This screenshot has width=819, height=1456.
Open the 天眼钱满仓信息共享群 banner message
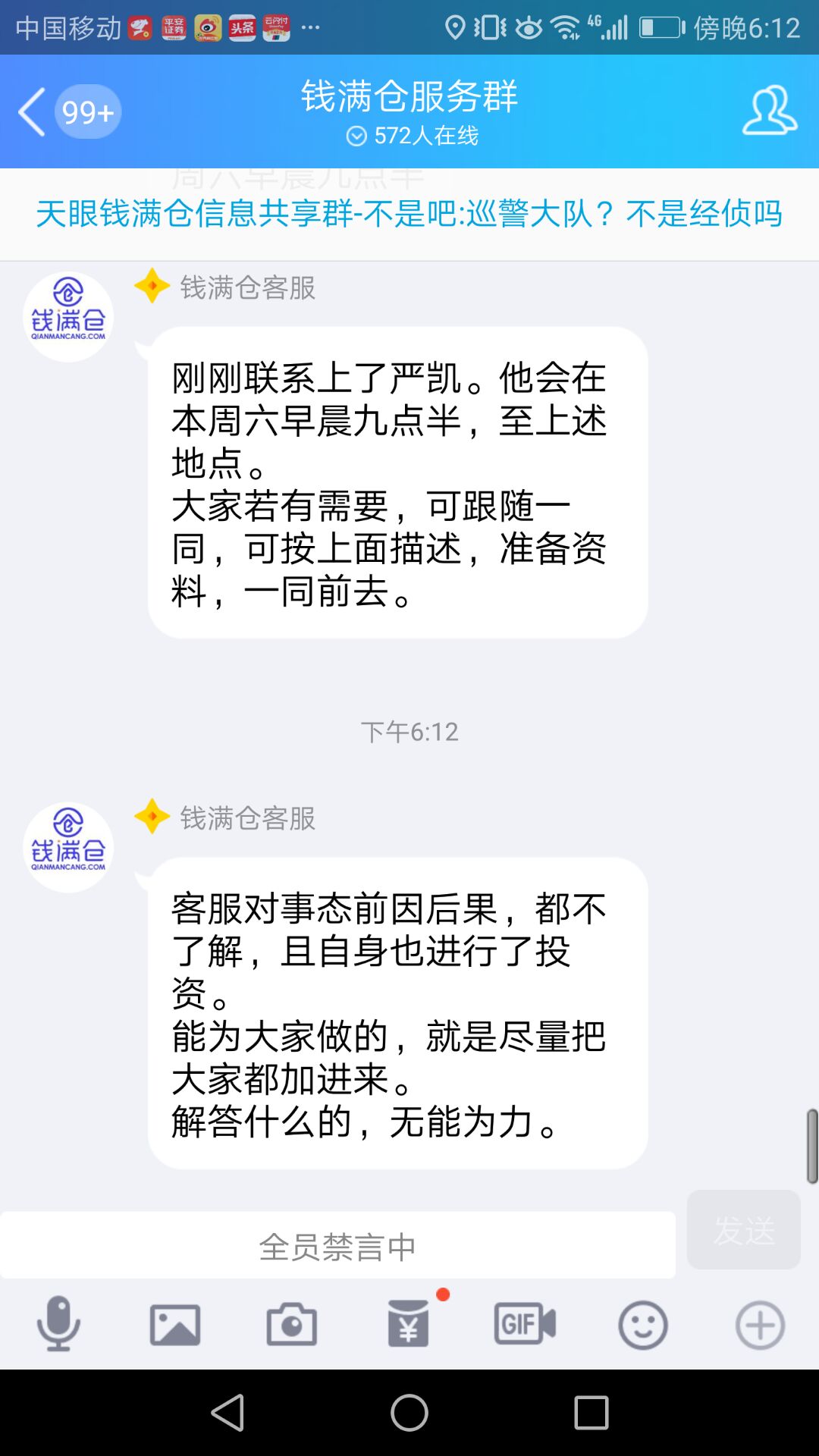coord(409,214)
